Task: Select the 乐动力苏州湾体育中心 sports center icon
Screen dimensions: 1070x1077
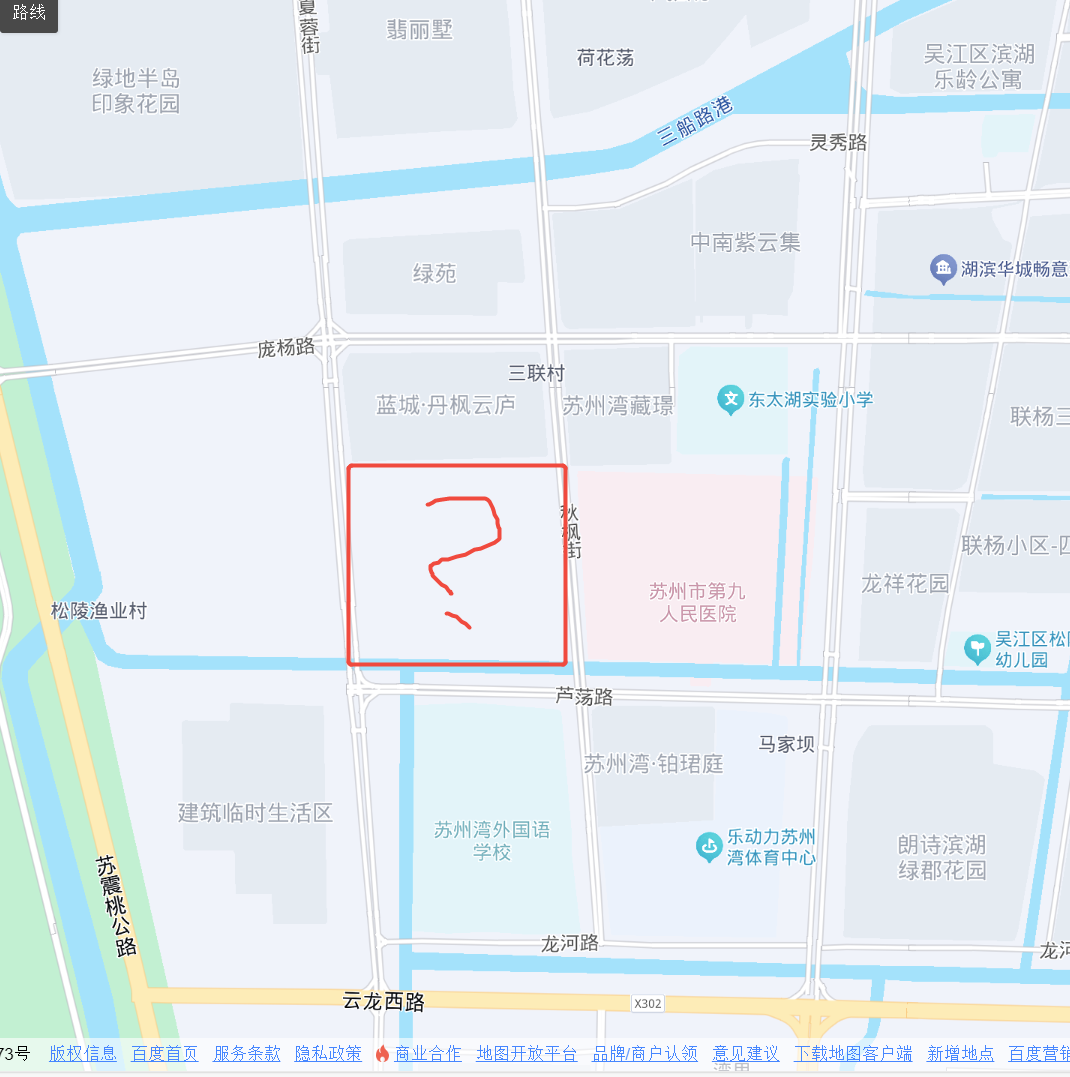Action: pos(708,847)
